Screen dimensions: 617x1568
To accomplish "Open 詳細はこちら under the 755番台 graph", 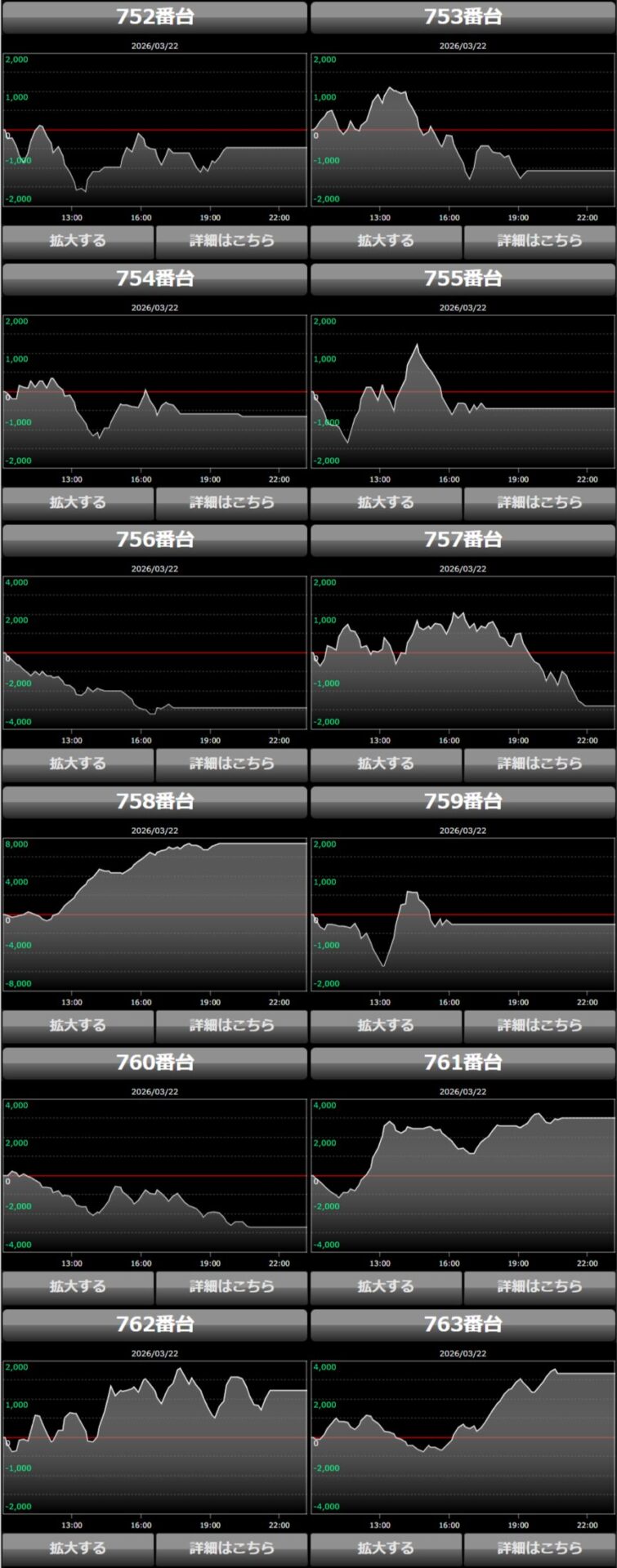I will click(539, 502).
